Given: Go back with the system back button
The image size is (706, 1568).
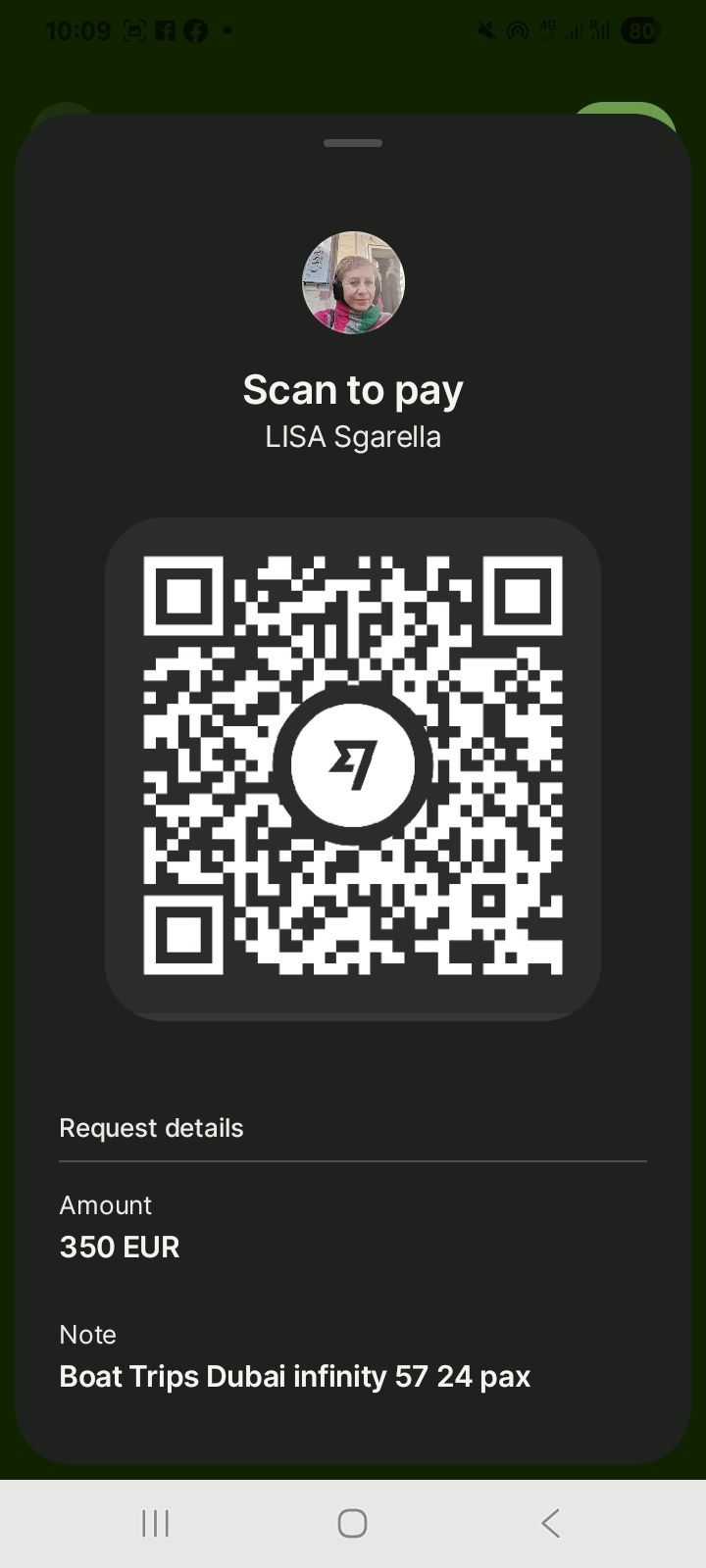Looking at the screenshot, I should (x=550, y=1523).
